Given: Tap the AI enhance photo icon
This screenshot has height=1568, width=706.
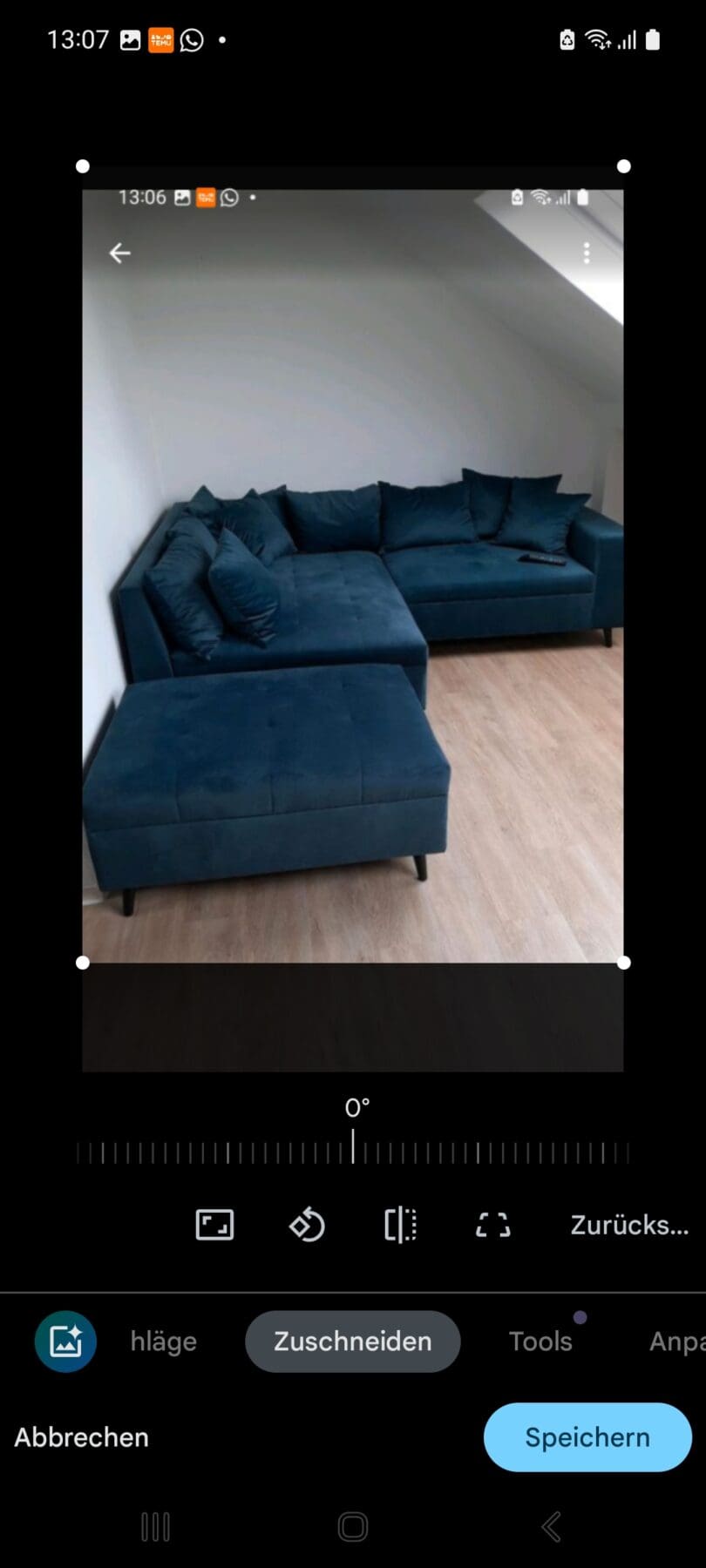Looking at the screenshot, I should tap(65, 1342).
